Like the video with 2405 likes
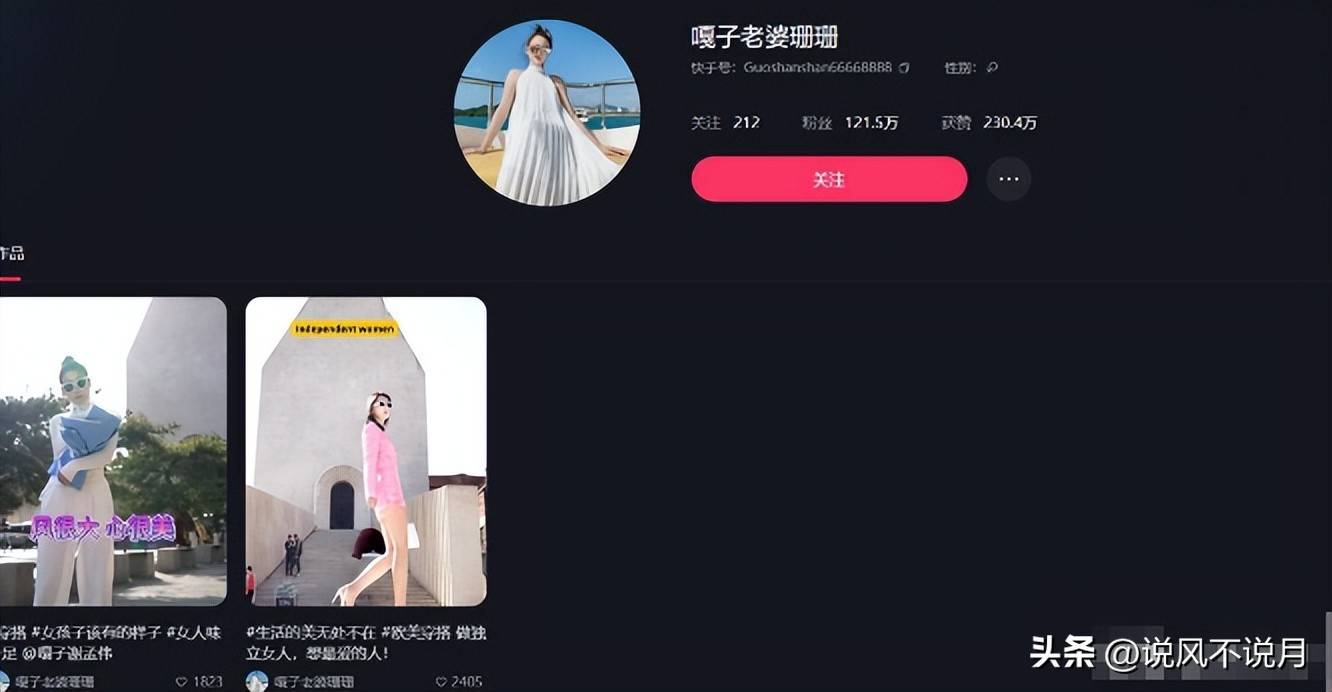Viewport: 1332px width, 692px height. pyautogui.click(x=441, y=682)
